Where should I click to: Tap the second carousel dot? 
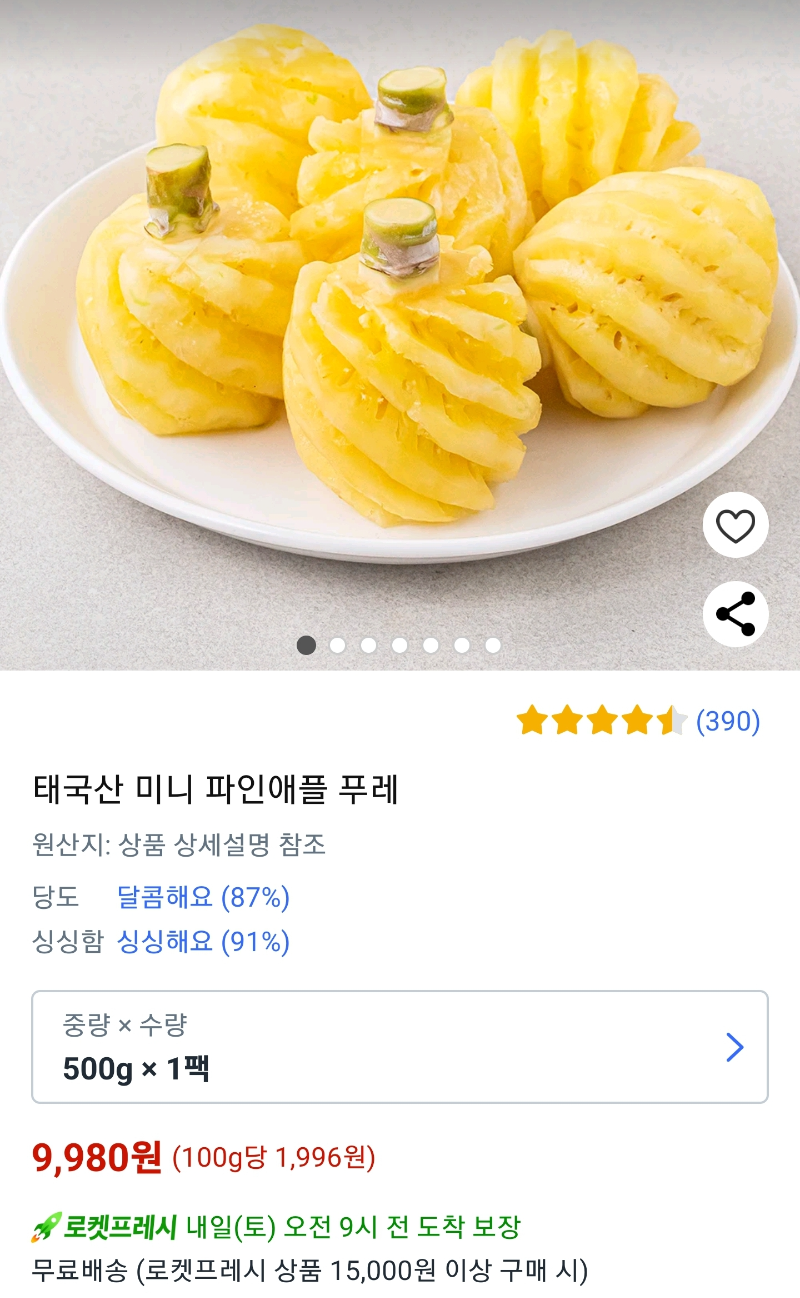337,646
